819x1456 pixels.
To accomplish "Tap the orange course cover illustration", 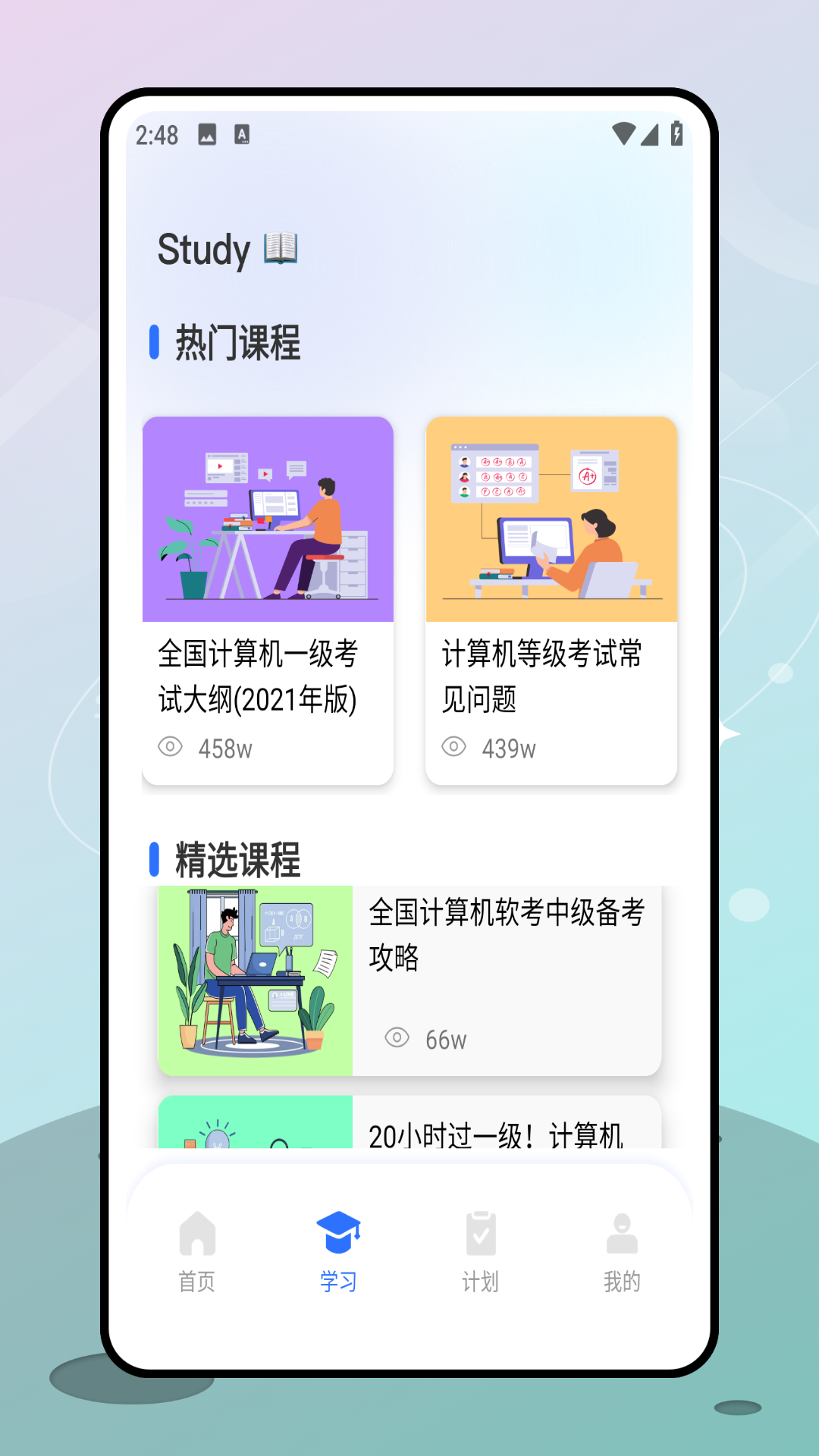I will 551,518.
